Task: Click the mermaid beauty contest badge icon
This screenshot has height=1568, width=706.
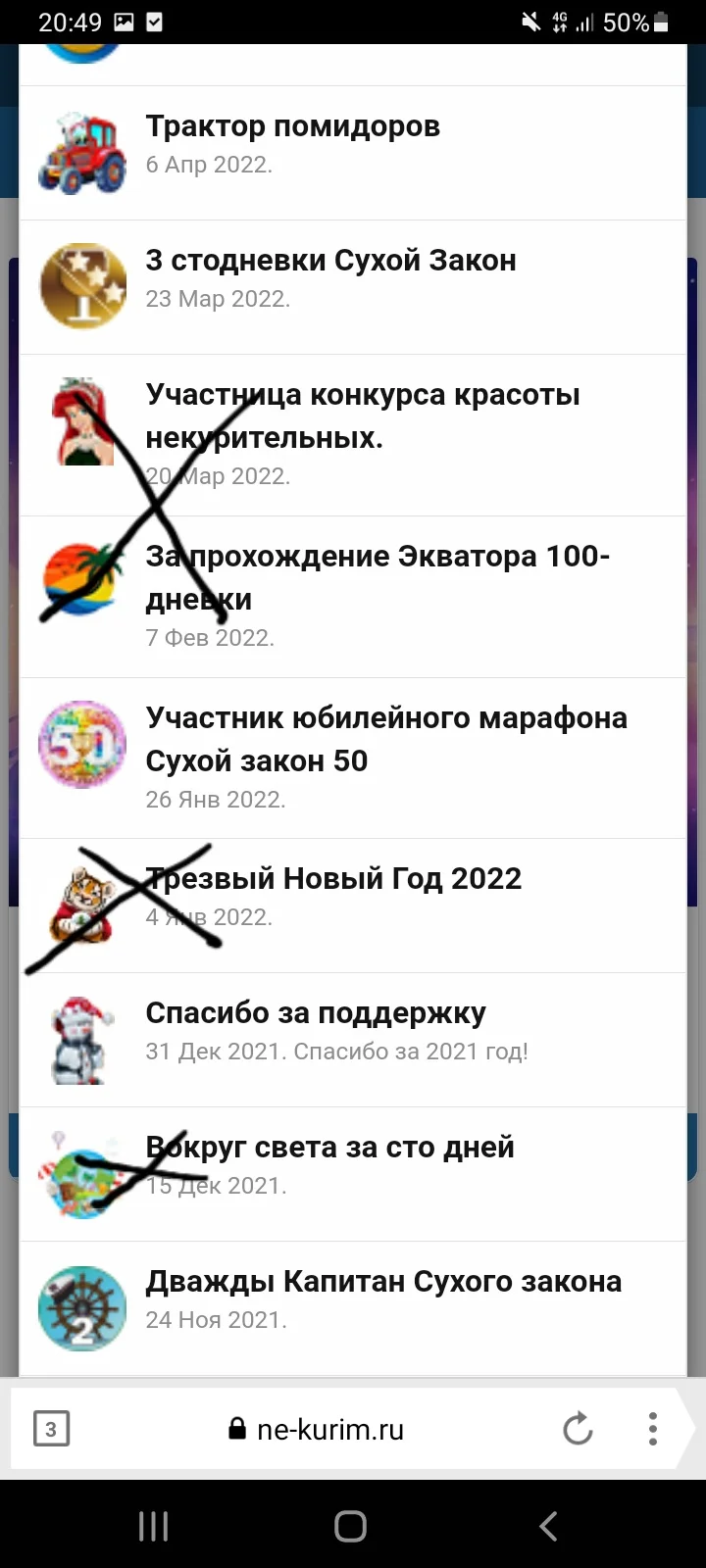Action: 83,421
